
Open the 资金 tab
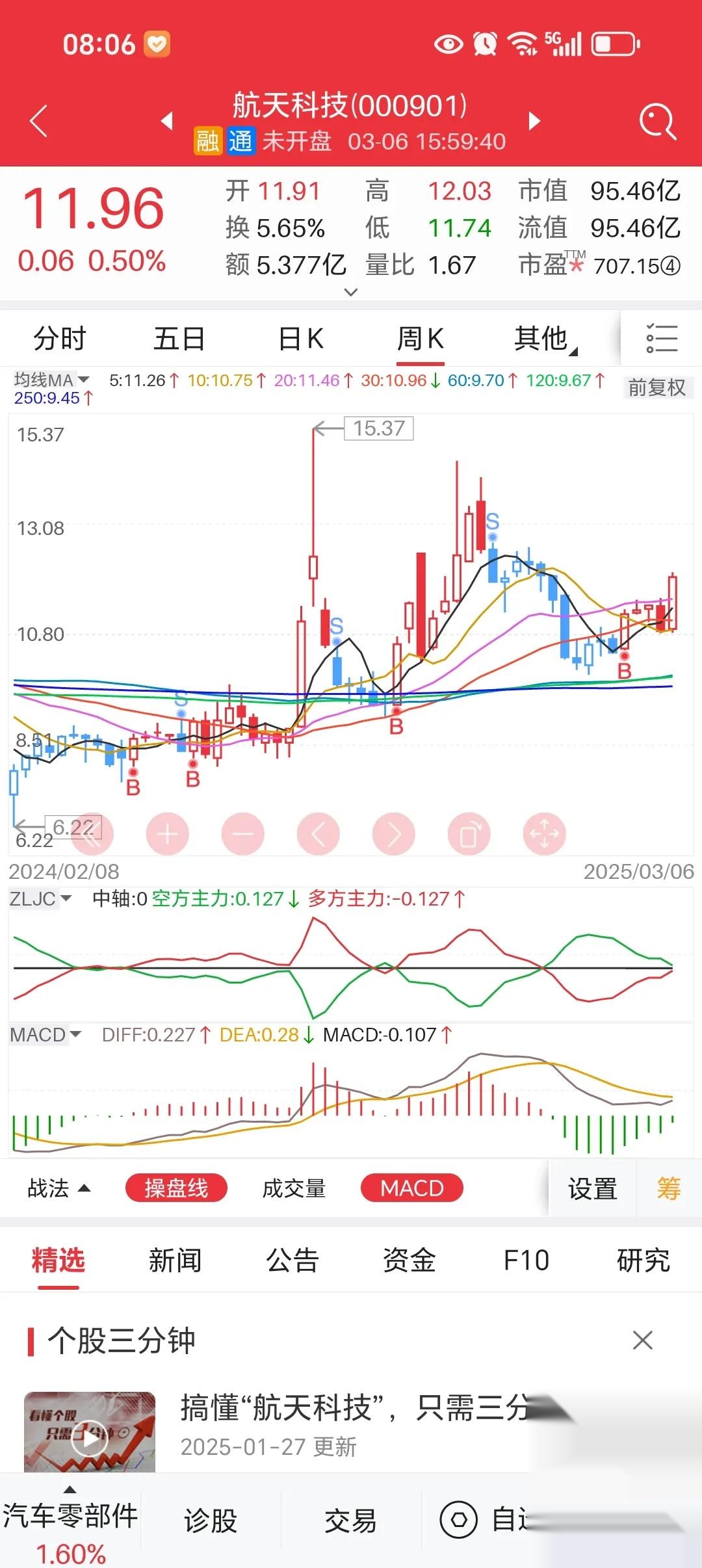409,1260
